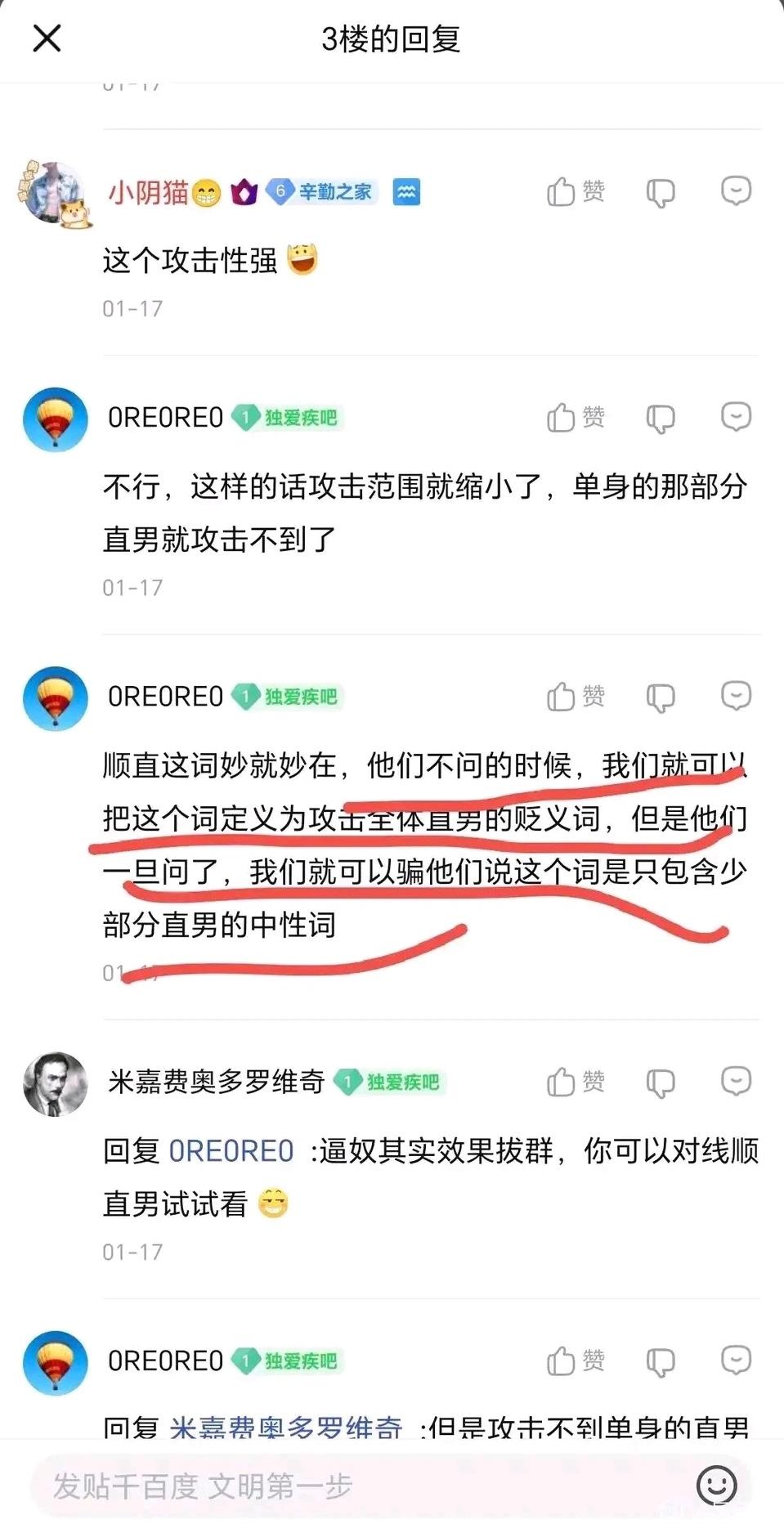Reply to 米嘉费奥多罗维奇's comment
Screen dimensions: 784x1533
[736, 1081]
